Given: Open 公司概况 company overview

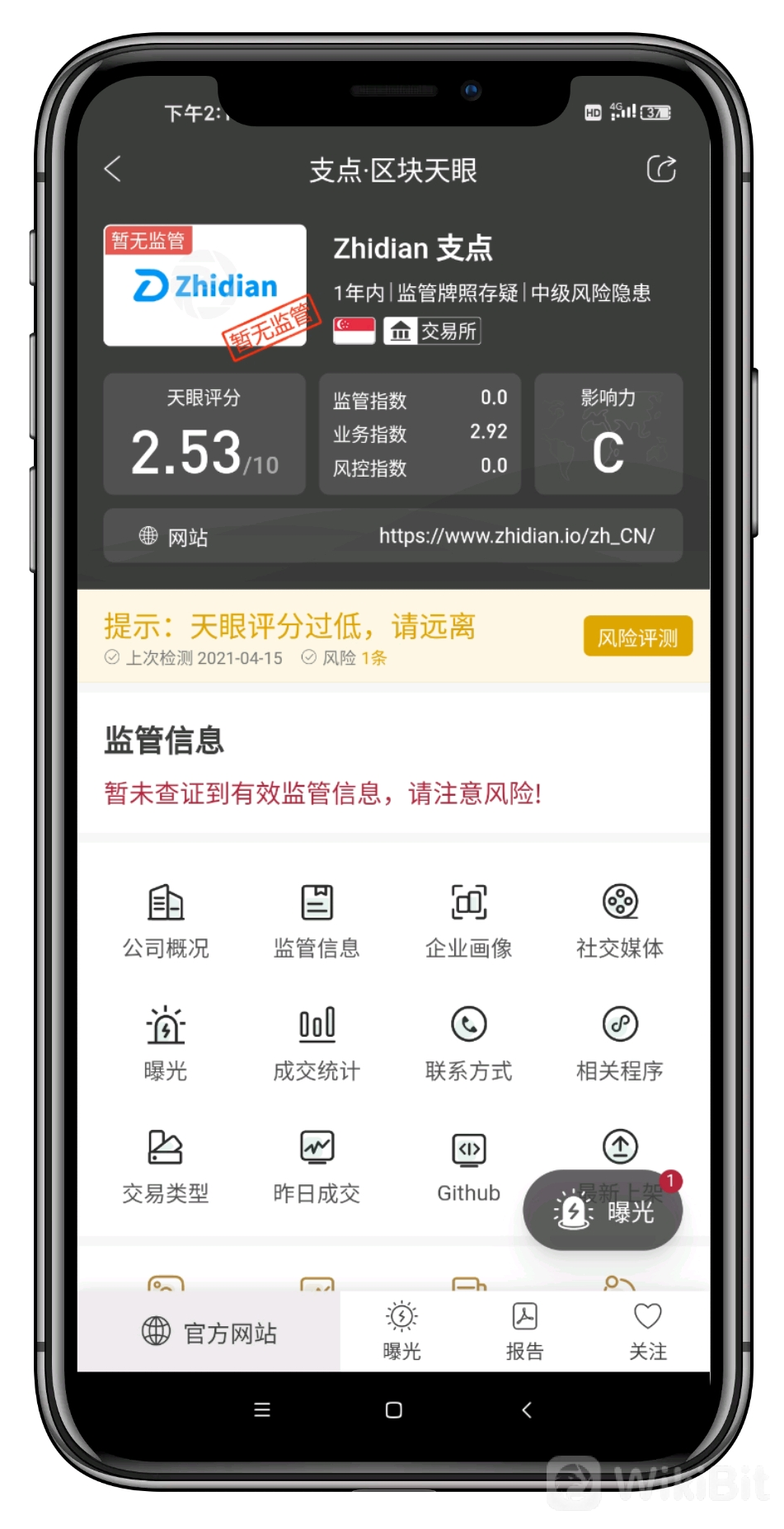Looking at the screenshot, I should click(x=166, y=920).
